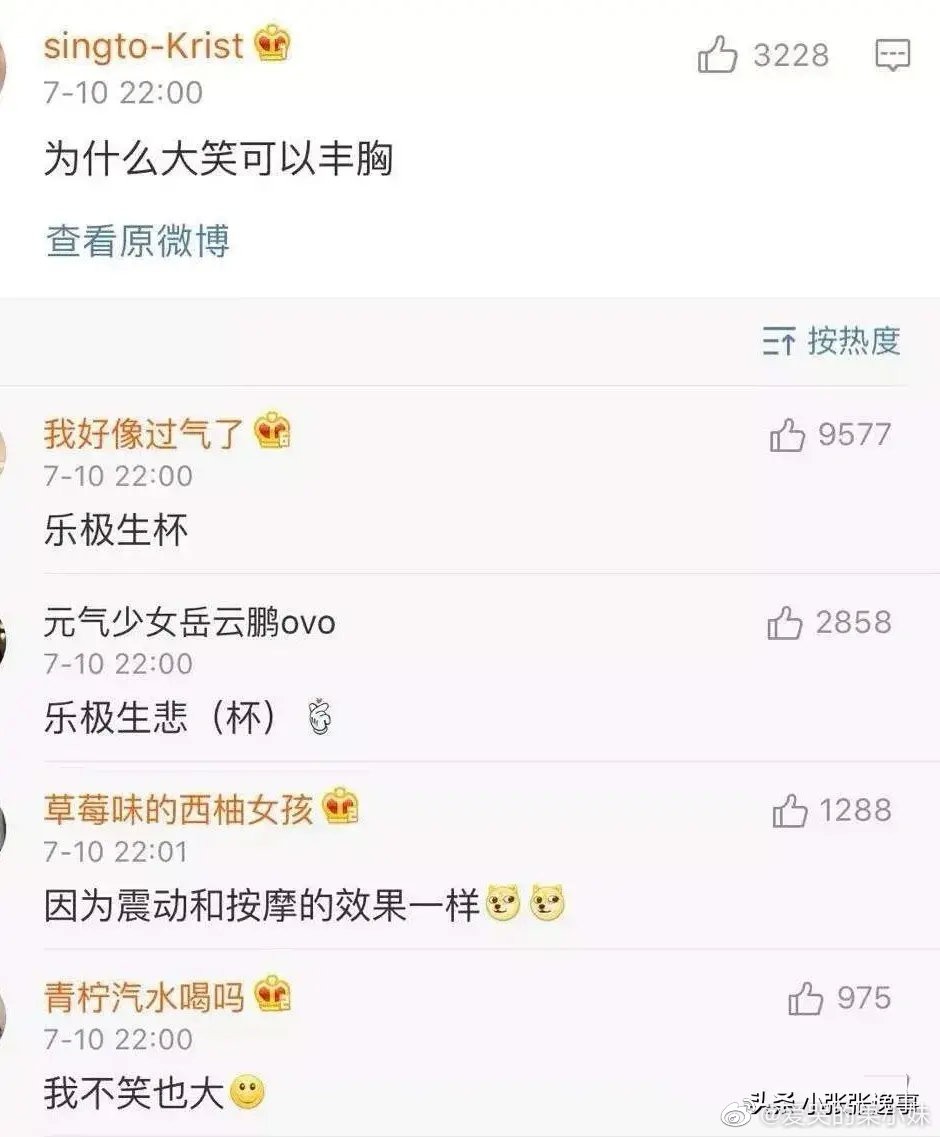Open the comment icon beside singto-Krist's post

[x=892, y=55]
